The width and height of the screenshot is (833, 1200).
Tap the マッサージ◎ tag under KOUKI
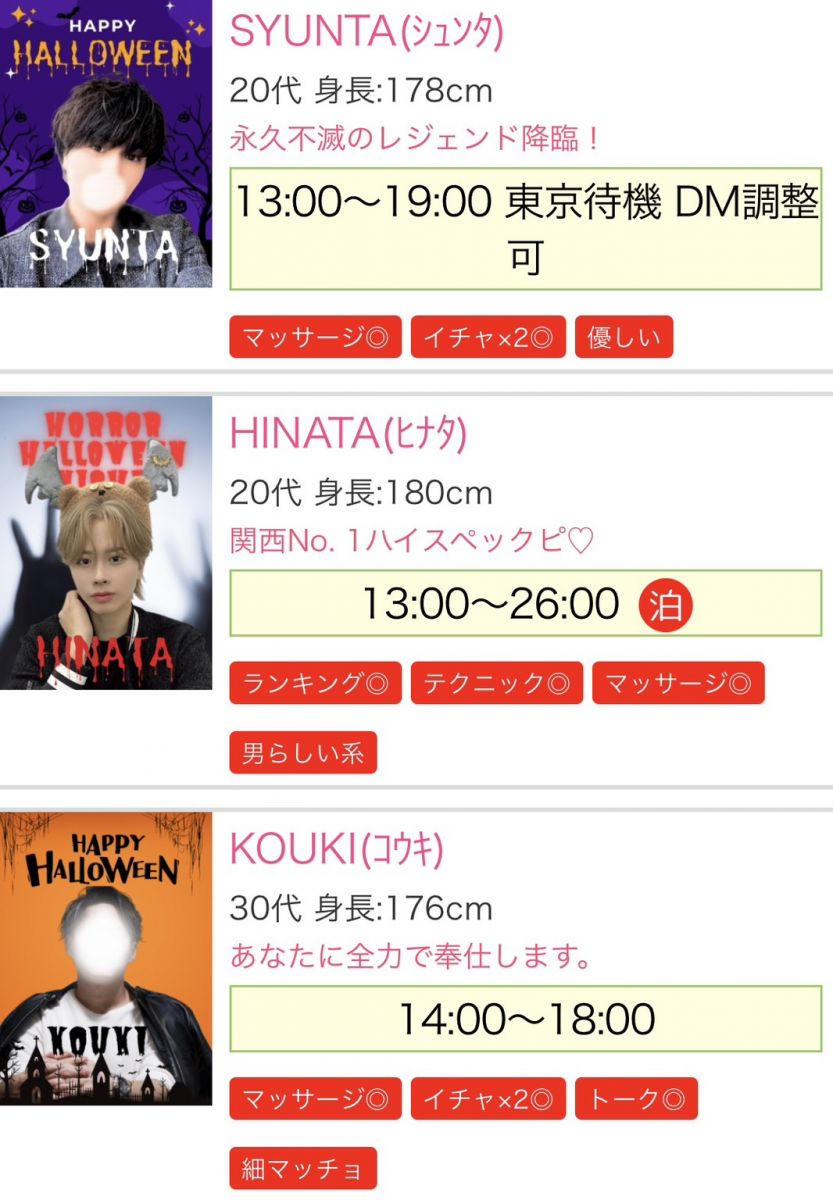coord(315,1099)
